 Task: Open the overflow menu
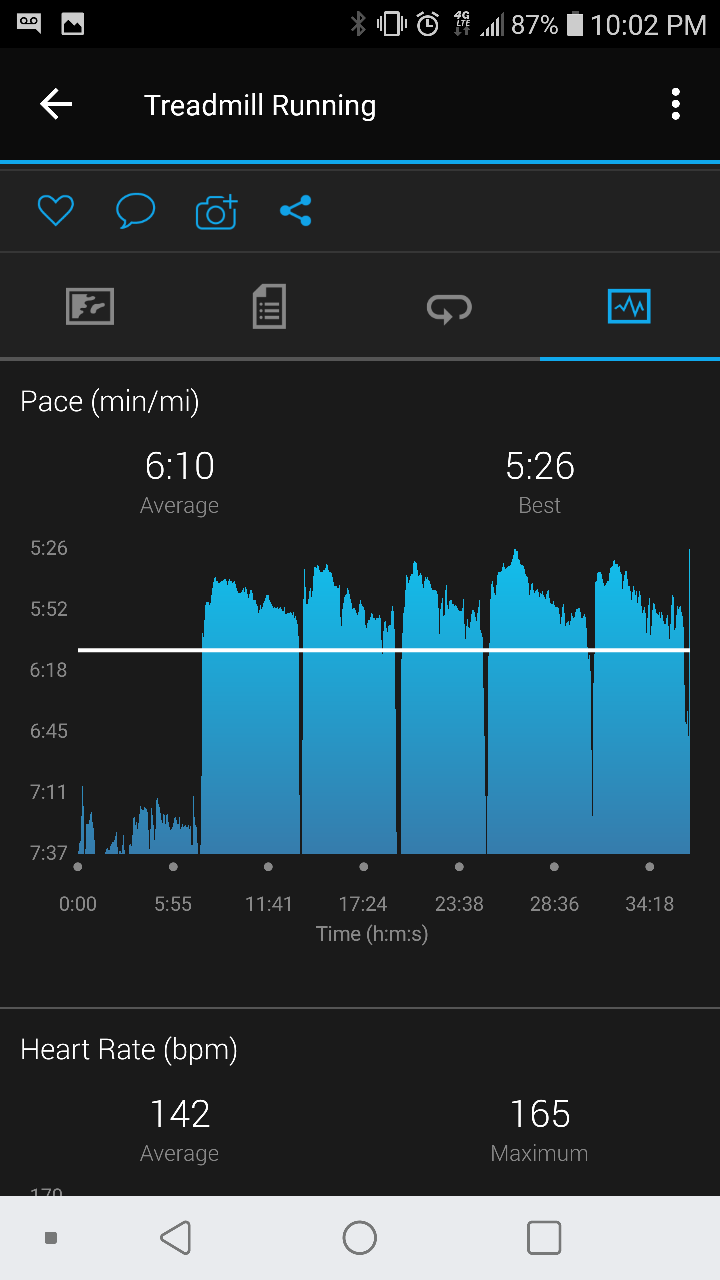676,105
